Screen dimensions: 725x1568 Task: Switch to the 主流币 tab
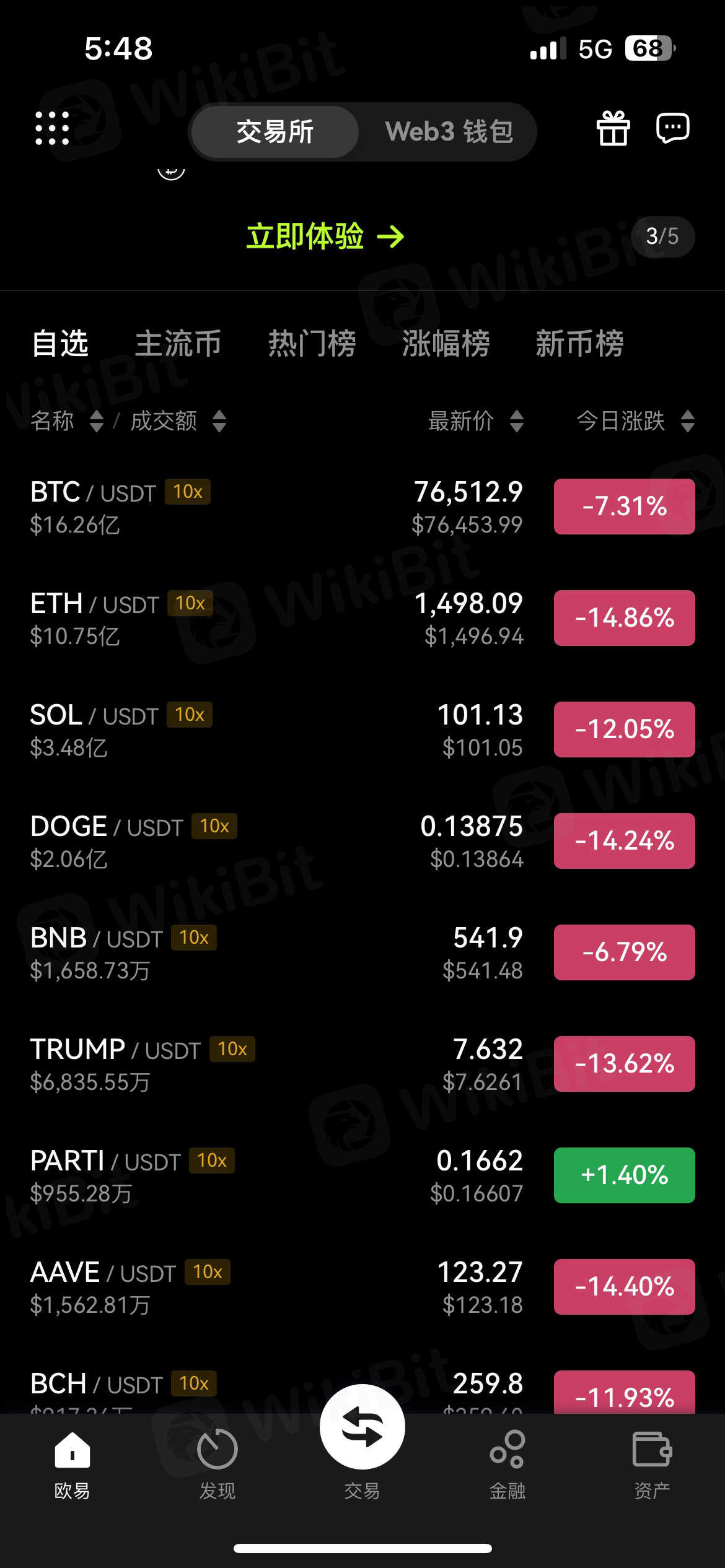[x=178, y=343]
